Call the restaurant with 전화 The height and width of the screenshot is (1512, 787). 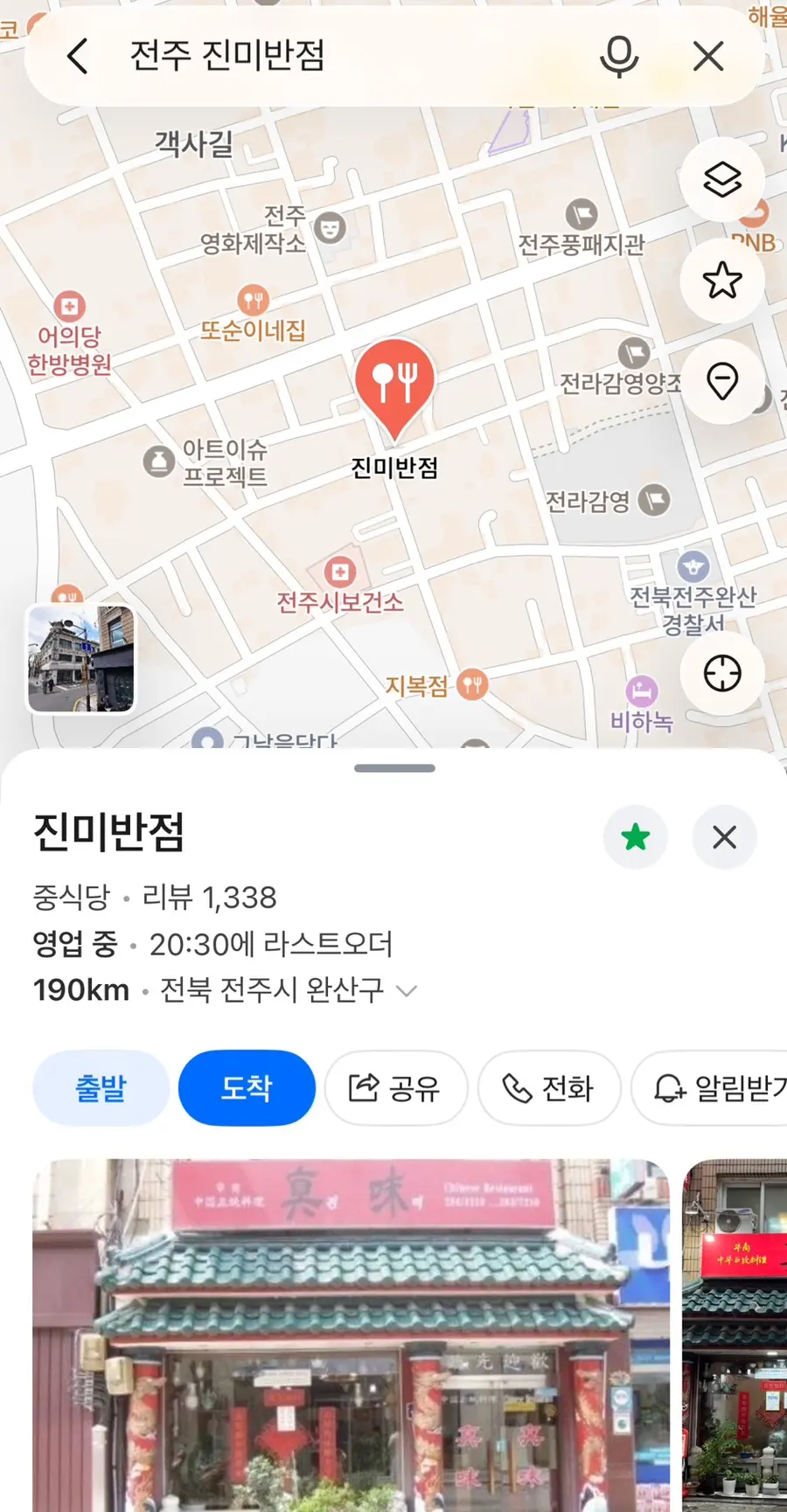coord(549,1088)
